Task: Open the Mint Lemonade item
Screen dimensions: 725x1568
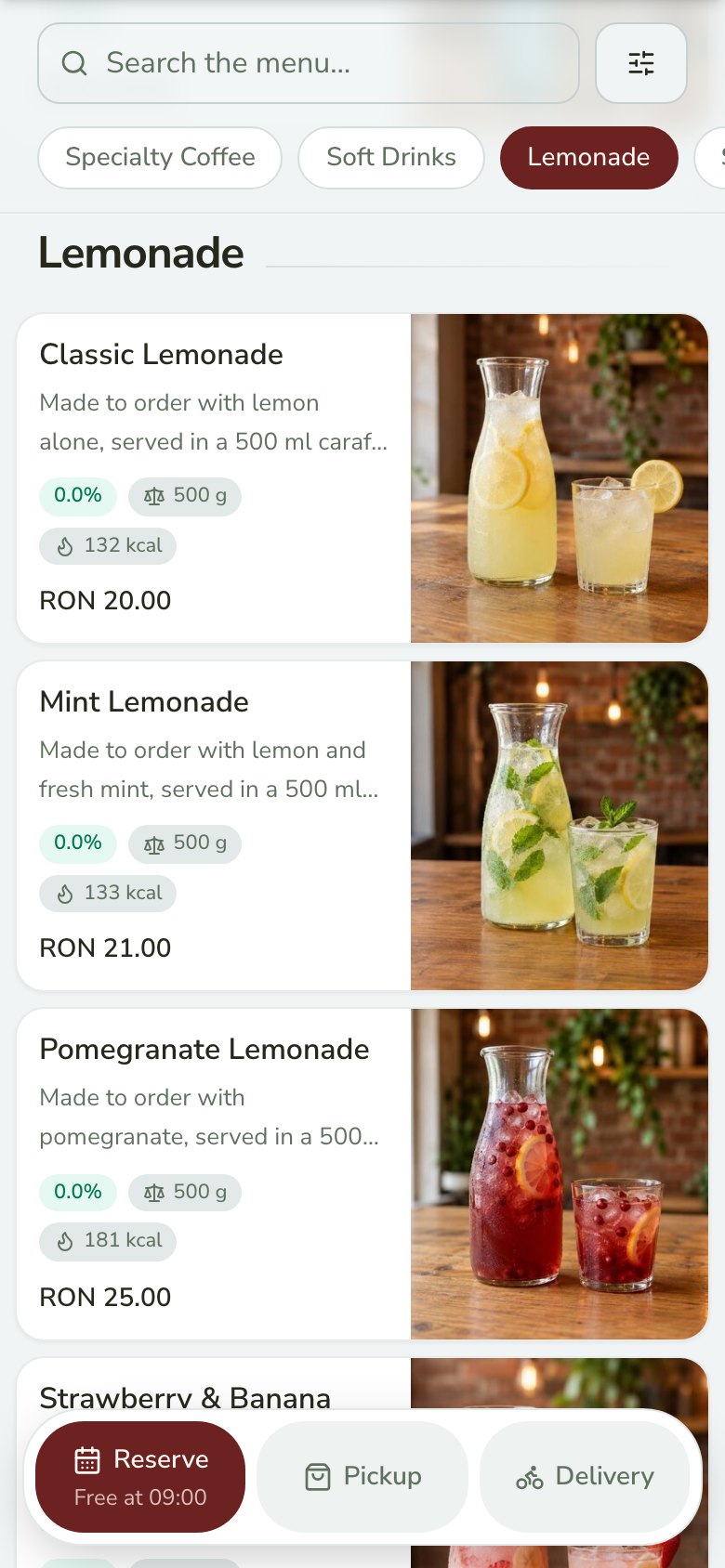Action: pyautogui.click(x=362, y=826)
